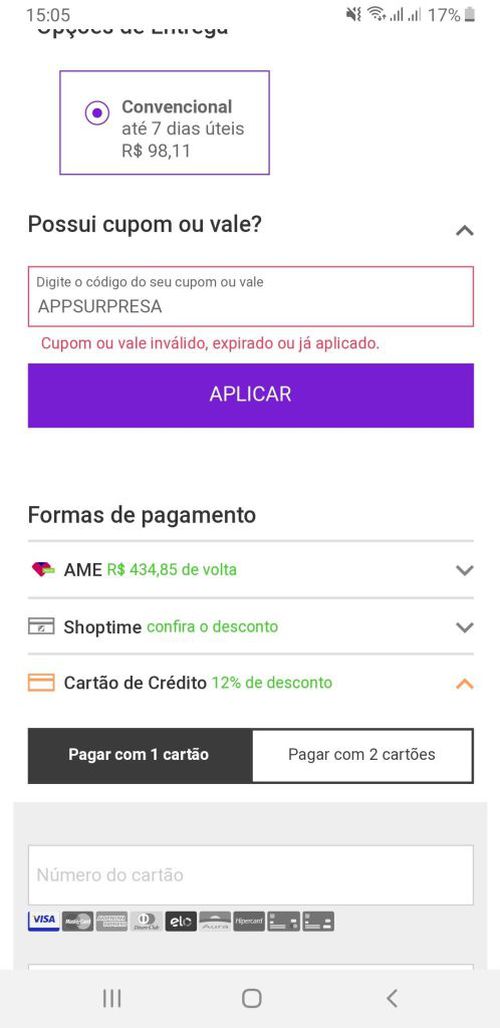Collapse the Cartão de Crédito payment section

[x=250, y=683]
